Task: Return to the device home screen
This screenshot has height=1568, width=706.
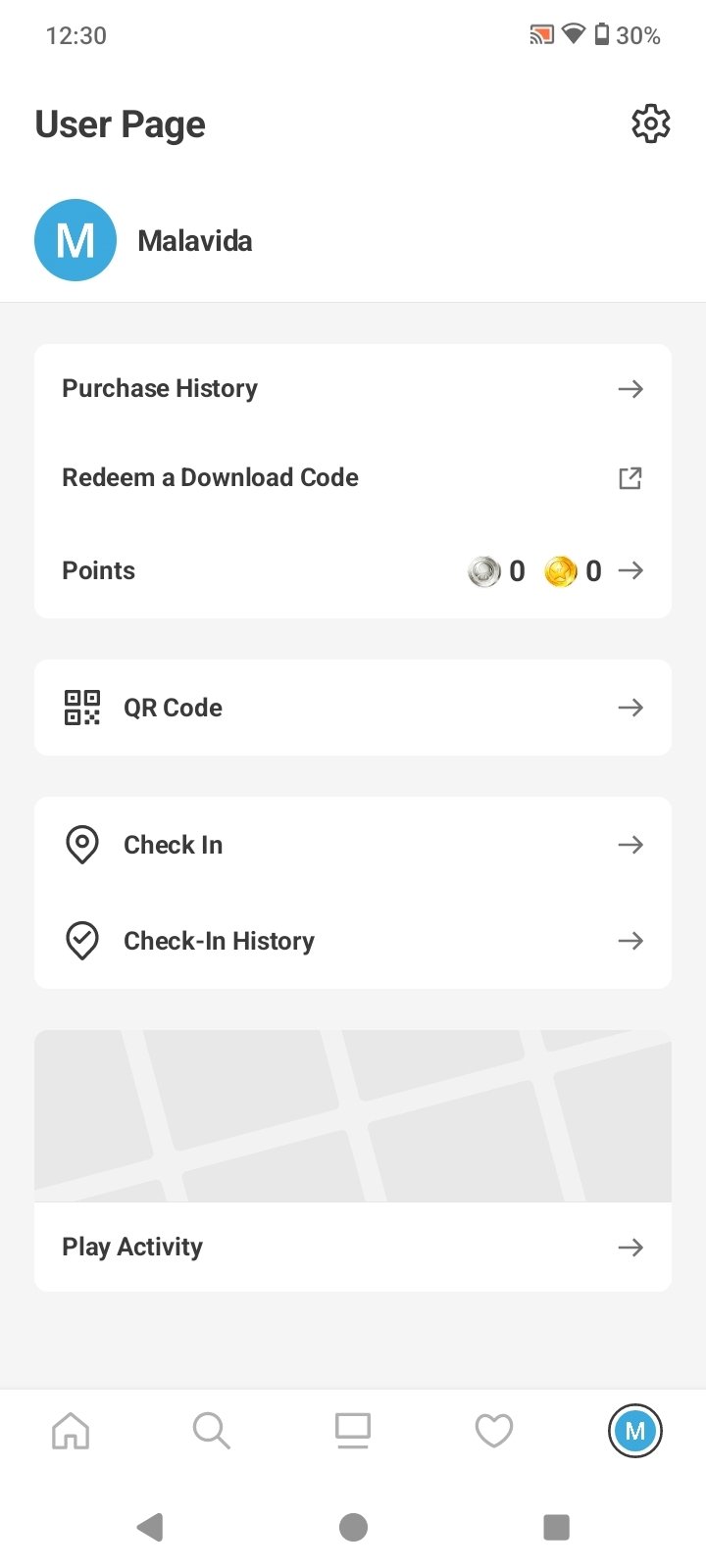Action: click(x=353, y=1527)
